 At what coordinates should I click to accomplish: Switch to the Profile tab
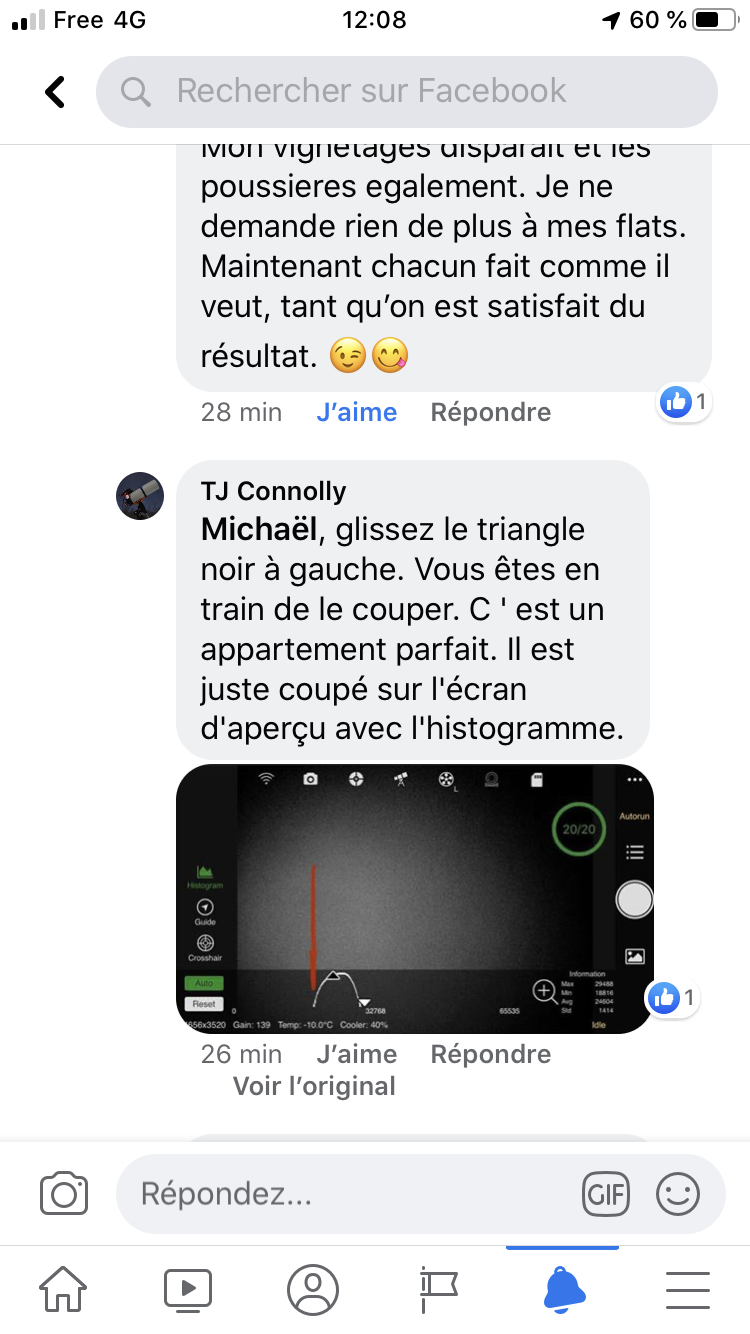tap(313, 1290)
